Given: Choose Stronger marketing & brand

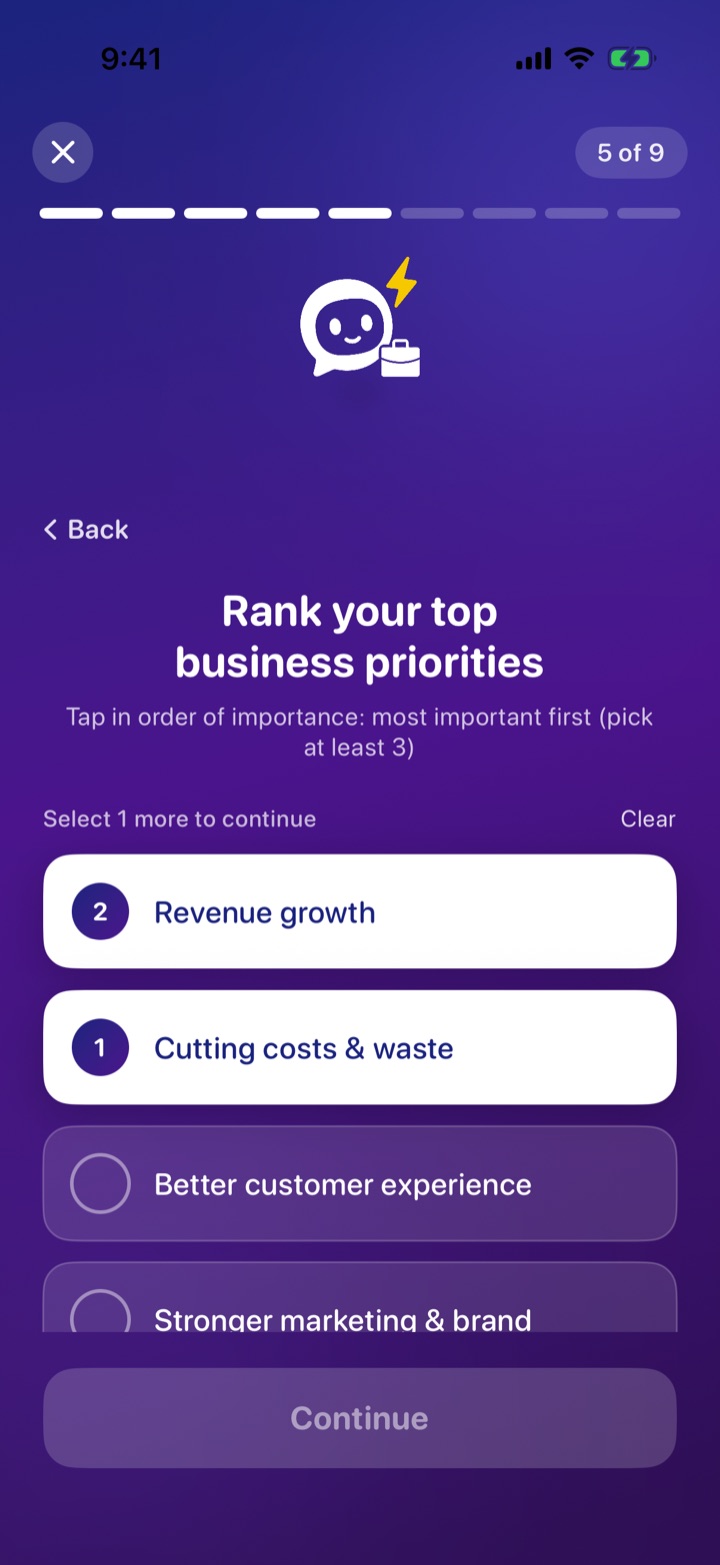Looking at the screenshot, I should (360, 1298).
